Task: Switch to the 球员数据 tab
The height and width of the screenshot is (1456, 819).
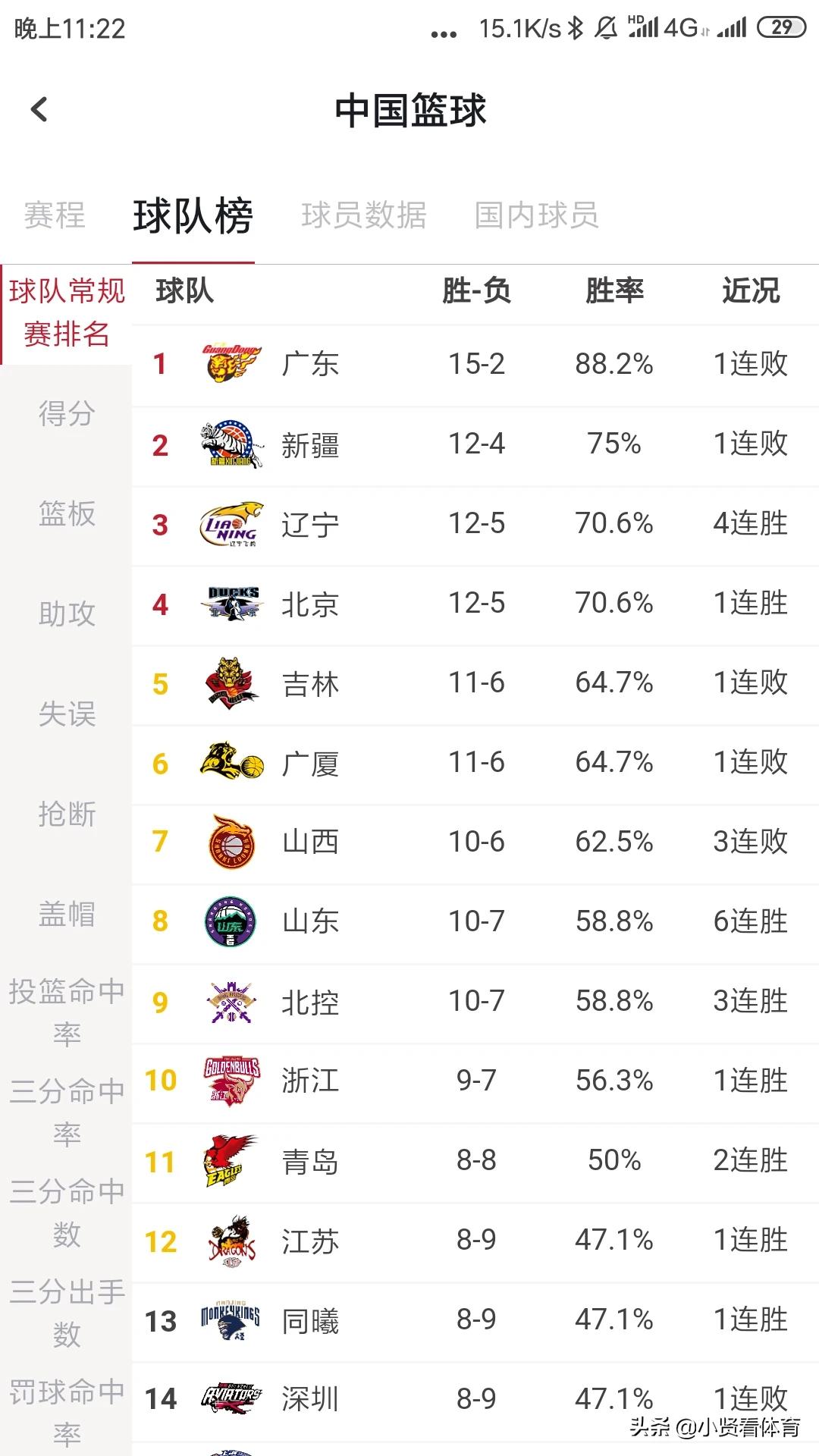Action: click(x=364, y=215)
